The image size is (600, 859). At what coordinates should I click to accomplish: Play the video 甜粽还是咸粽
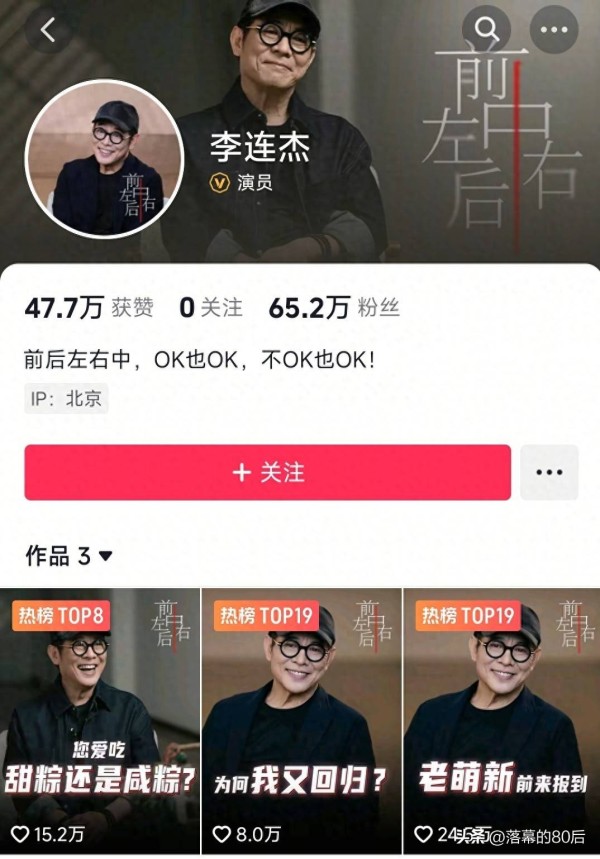(x=99, y=720)
